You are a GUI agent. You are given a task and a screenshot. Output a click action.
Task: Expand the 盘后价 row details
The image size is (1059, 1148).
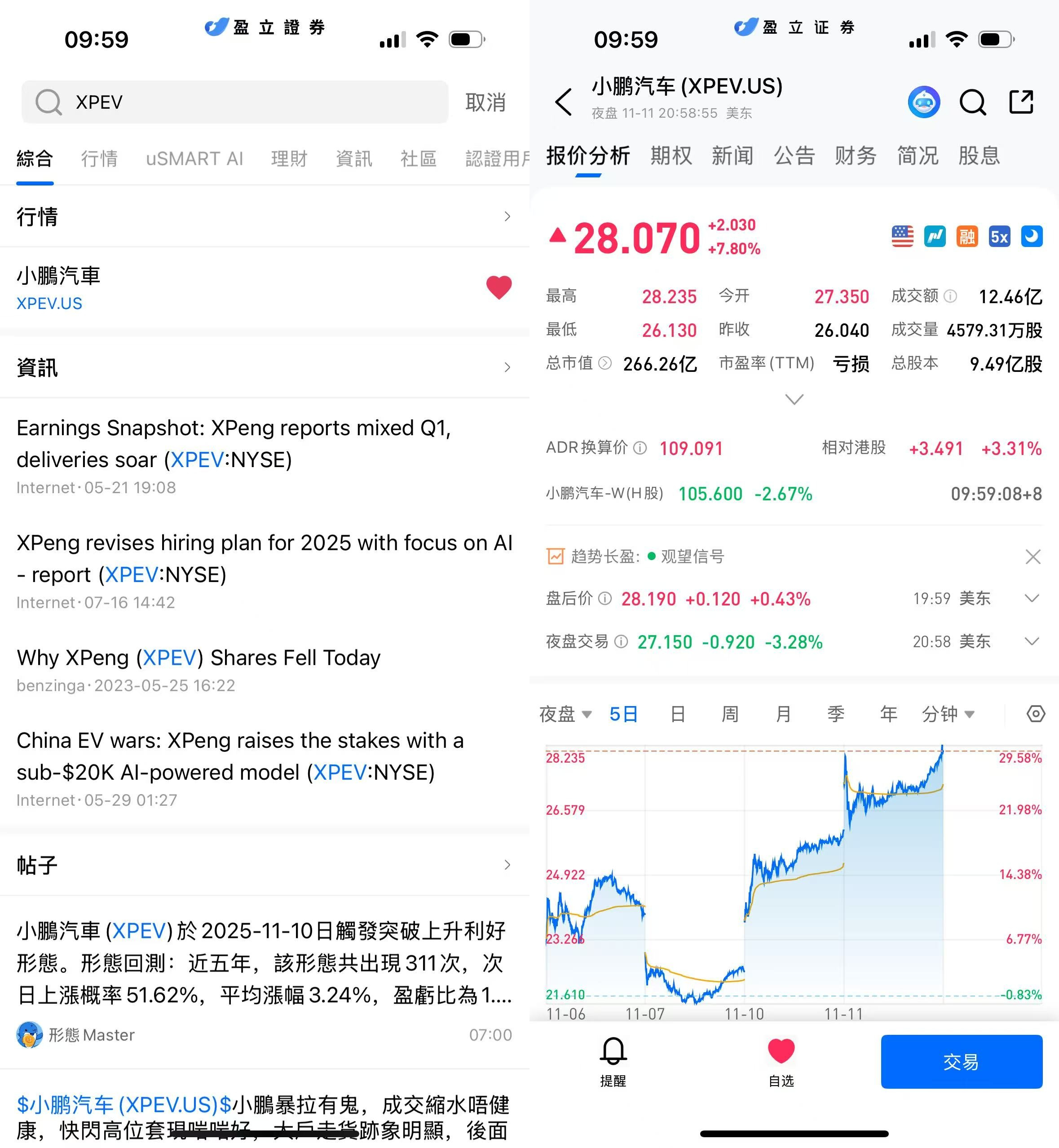(1032, 599)
